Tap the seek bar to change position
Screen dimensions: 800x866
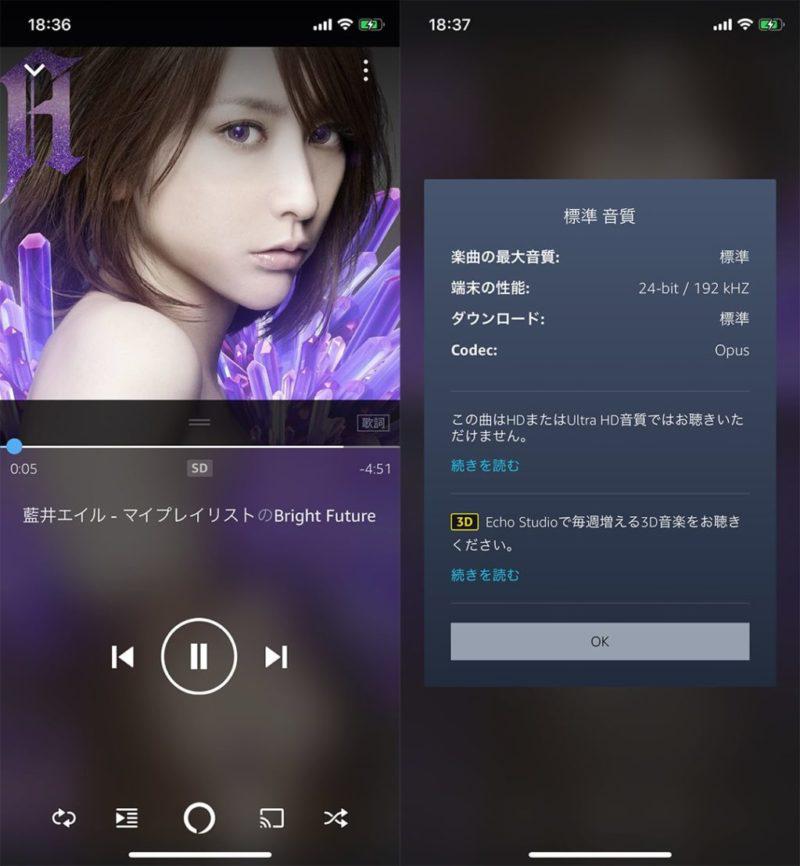200,446
